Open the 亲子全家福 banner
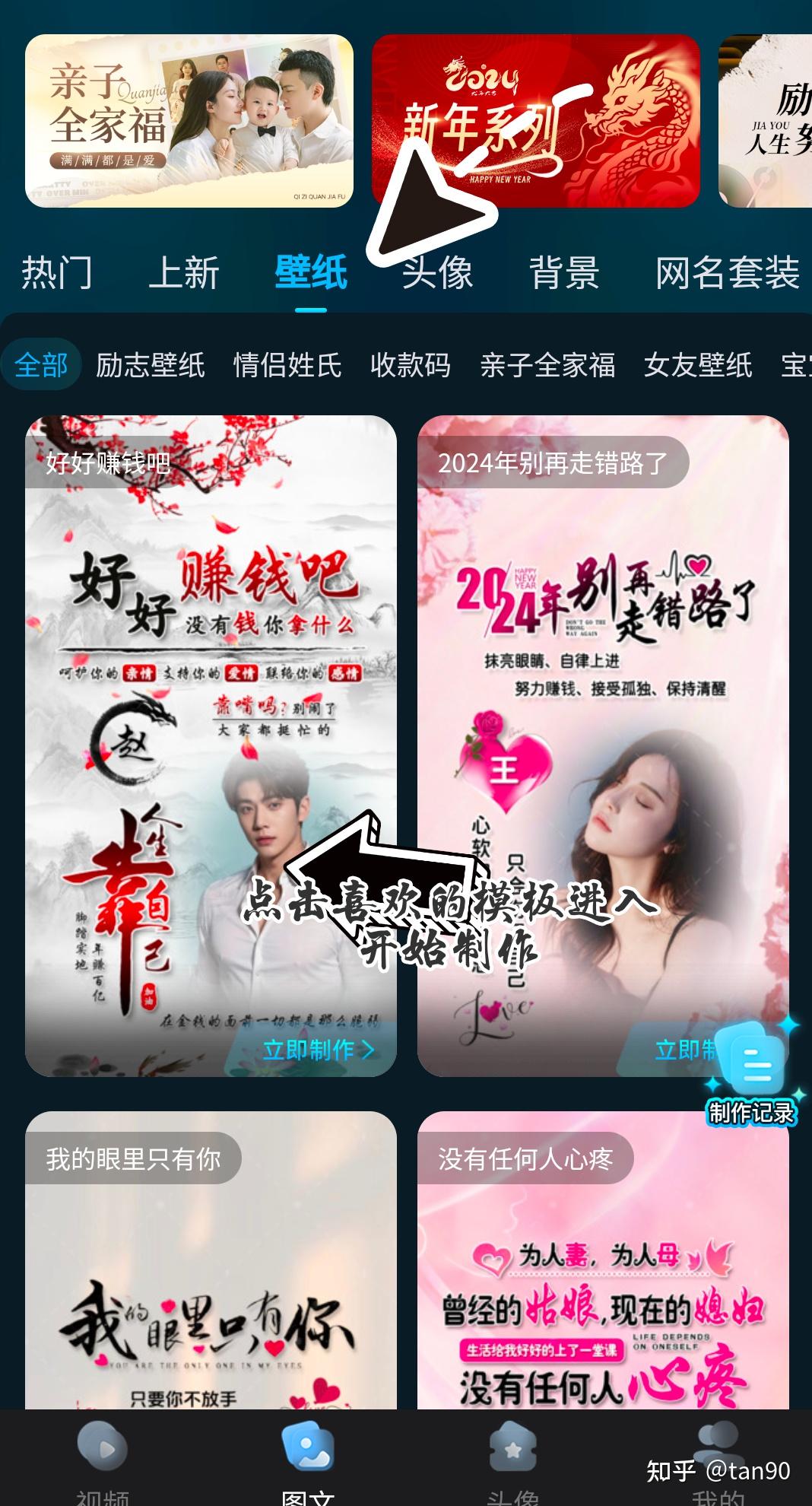The image size is (812, 1506). tap(189, 121)
